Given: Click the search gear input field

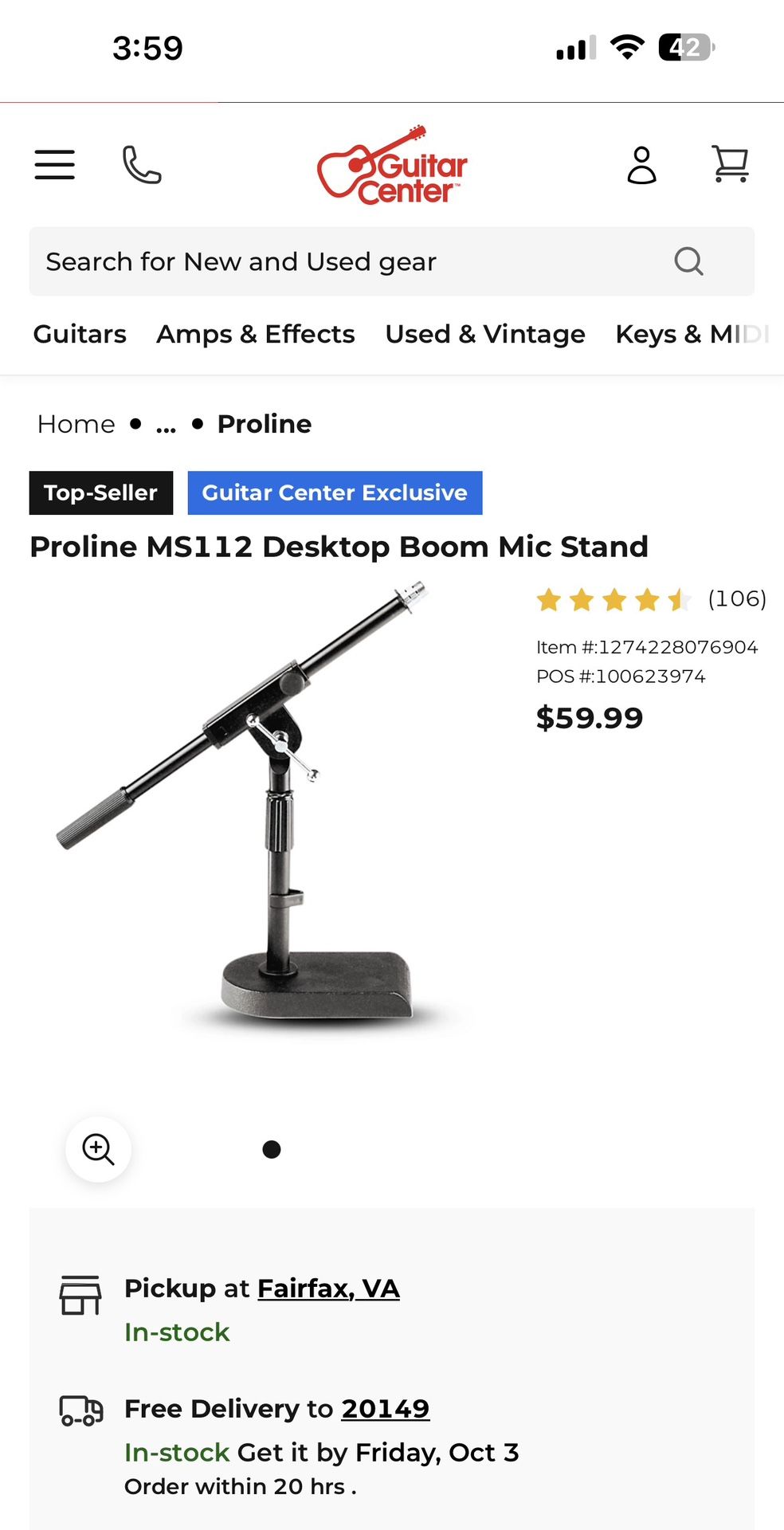Looking at the screenshot, I should (x=319, y=261).
